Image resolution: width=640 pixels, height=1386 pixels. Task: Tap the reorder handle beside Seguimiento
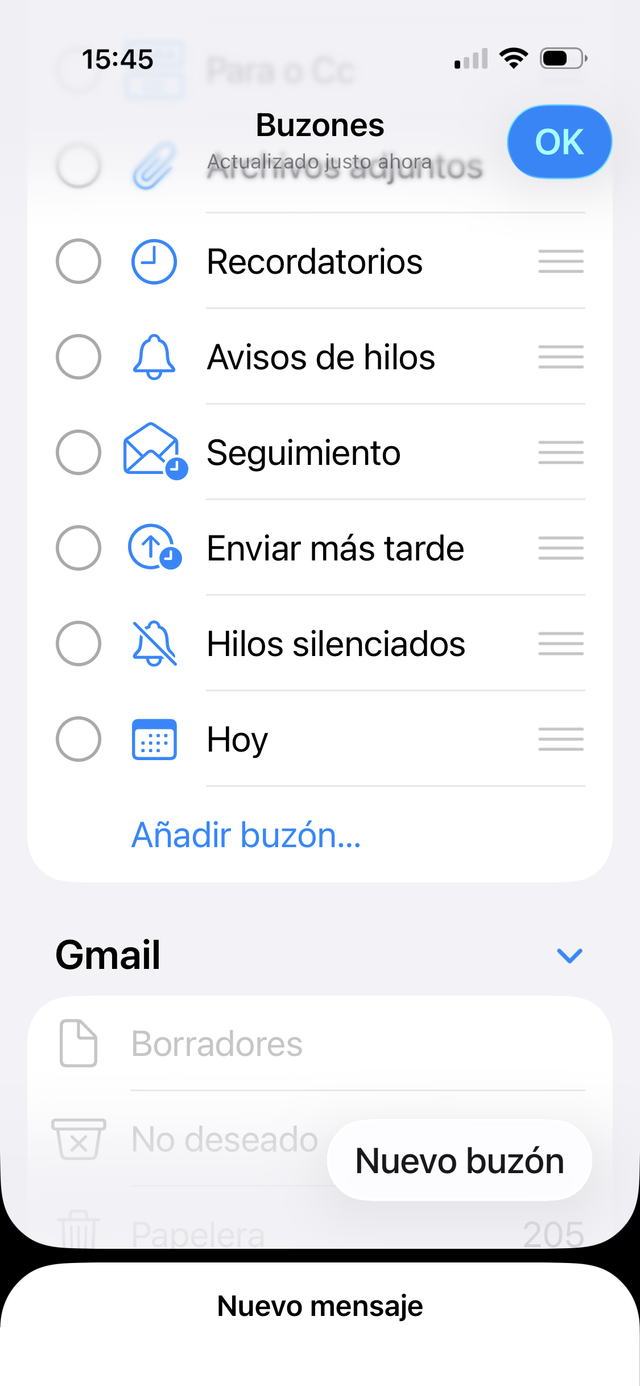pyautogui.click(x=561, y=453)
